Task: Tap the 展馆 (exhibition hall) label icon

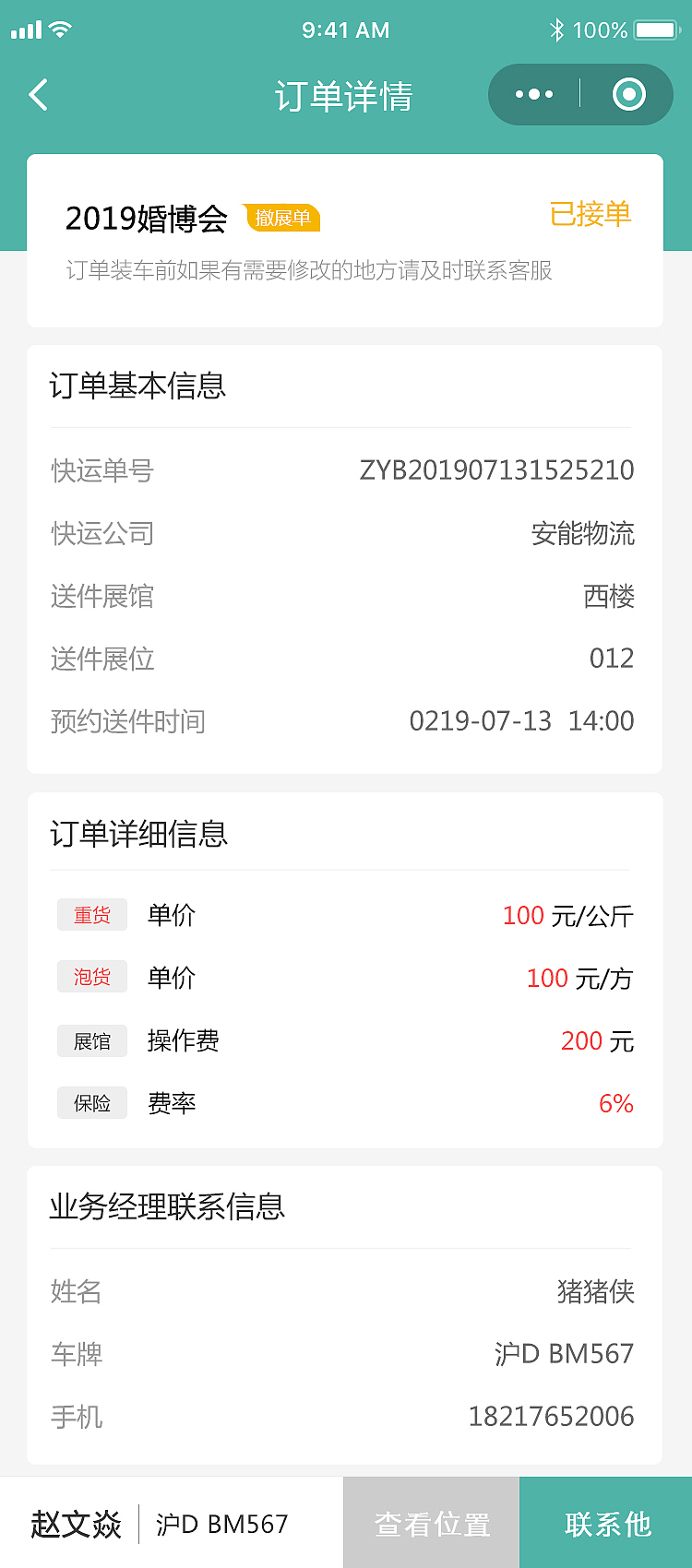Action: point(91,1040)
